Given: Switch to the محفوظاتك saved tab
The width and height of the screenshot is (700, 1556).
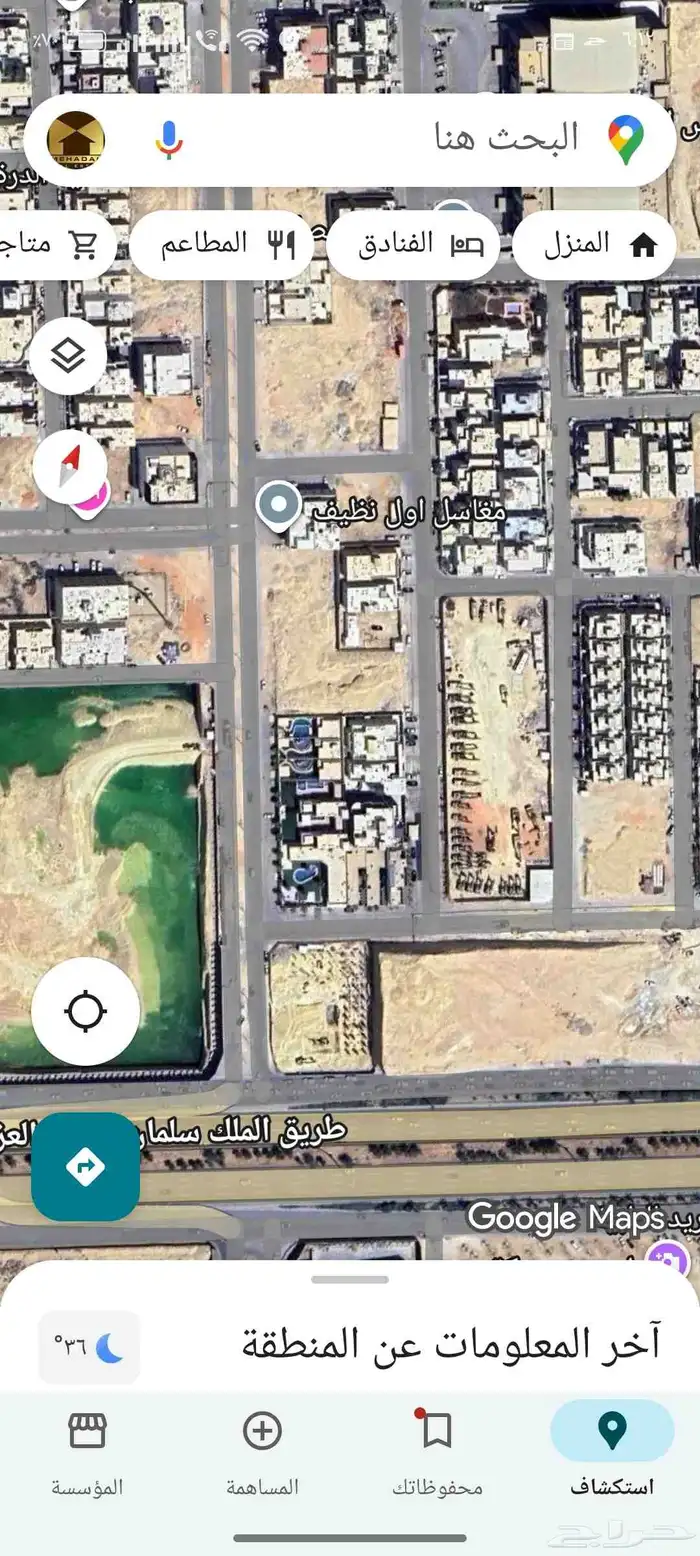Looking at the screenshot, I should pos(437,1447).
